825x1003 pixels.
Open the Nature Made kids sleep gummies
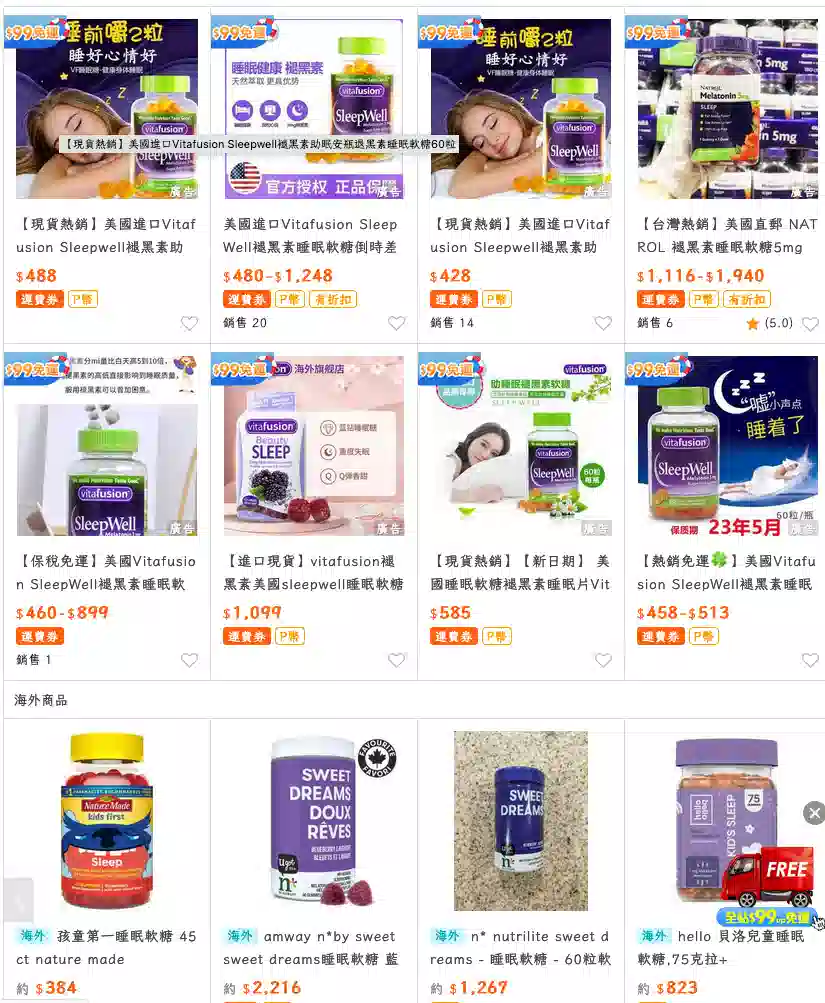[106, 822]
